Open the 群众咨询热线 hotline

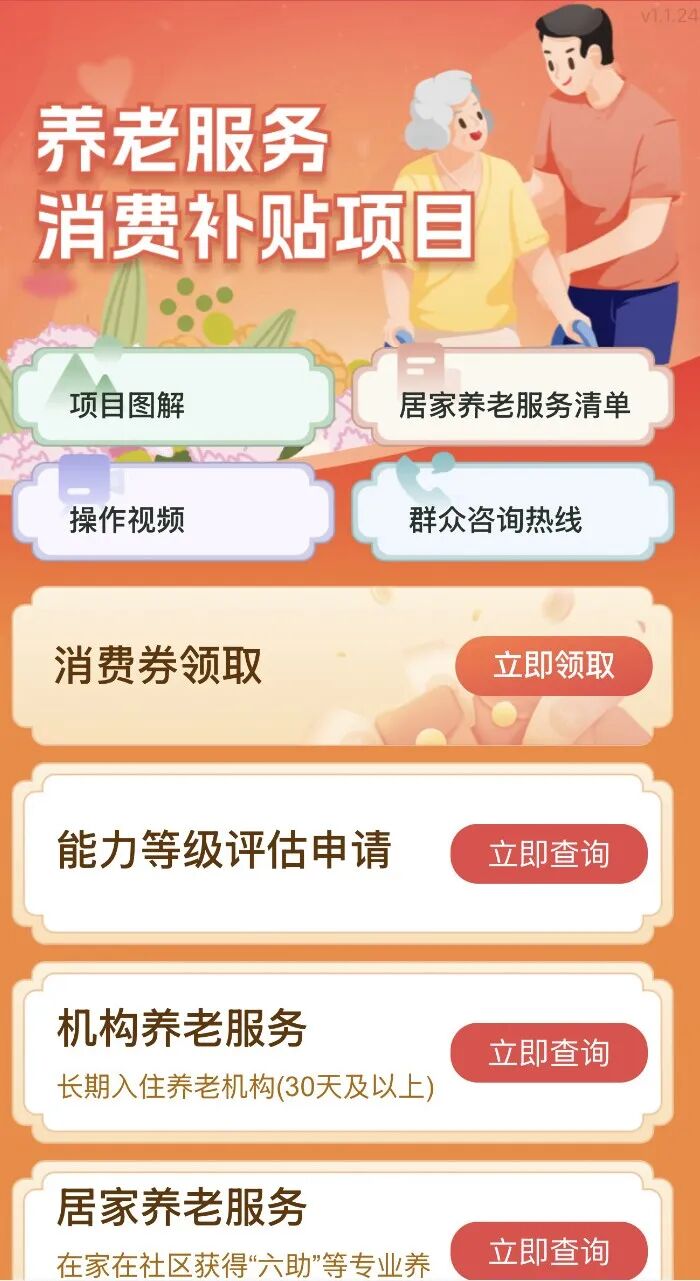click(513, 519)
